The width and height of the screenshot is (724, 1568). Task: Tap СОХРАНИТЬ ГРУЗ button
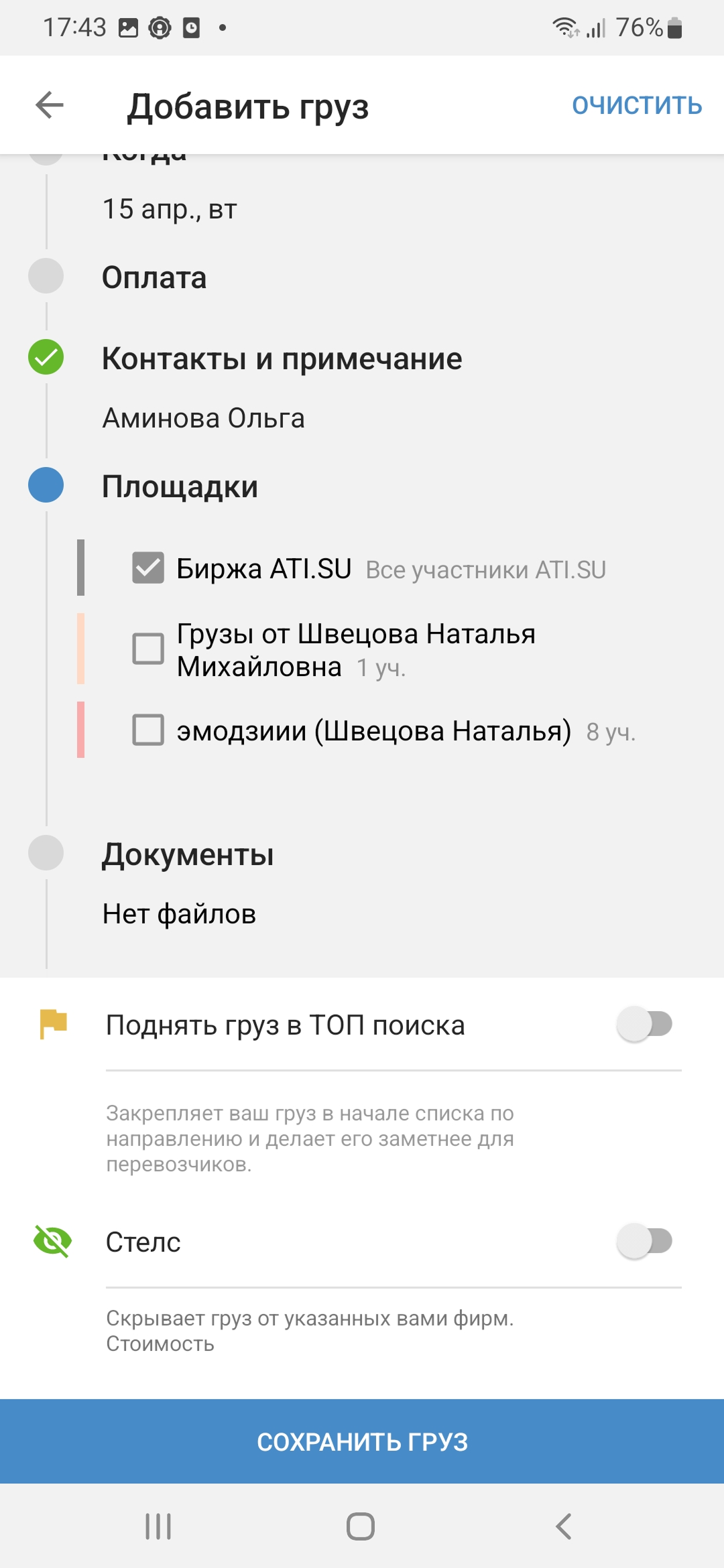362,1441
